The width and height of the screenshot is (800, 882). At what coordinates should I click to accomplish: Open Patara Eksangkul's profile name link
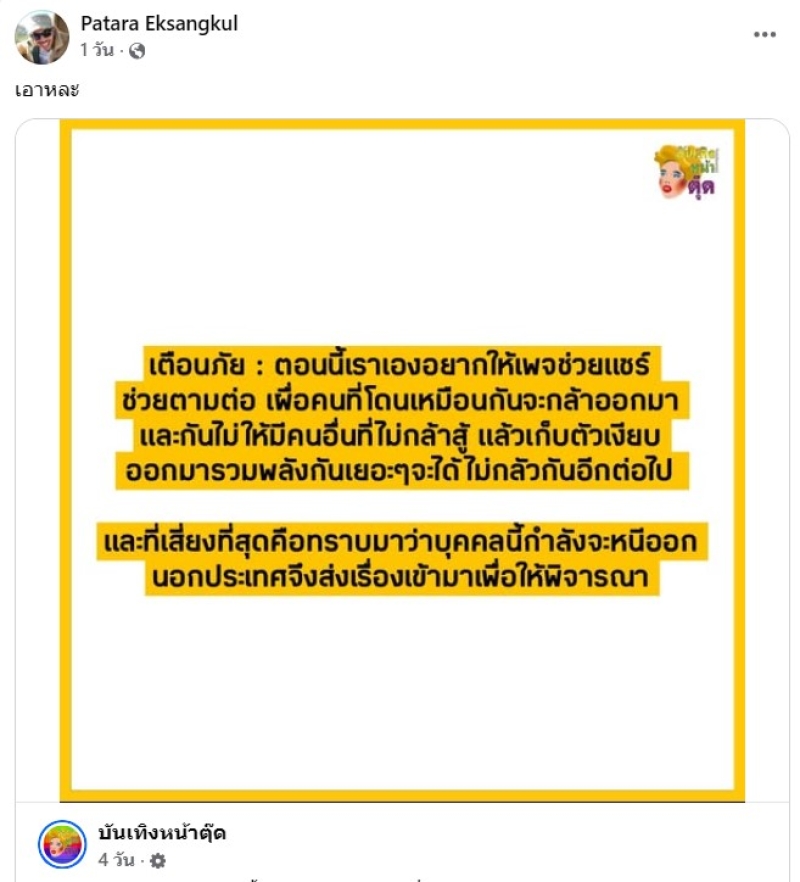click(x=159, y=23)
